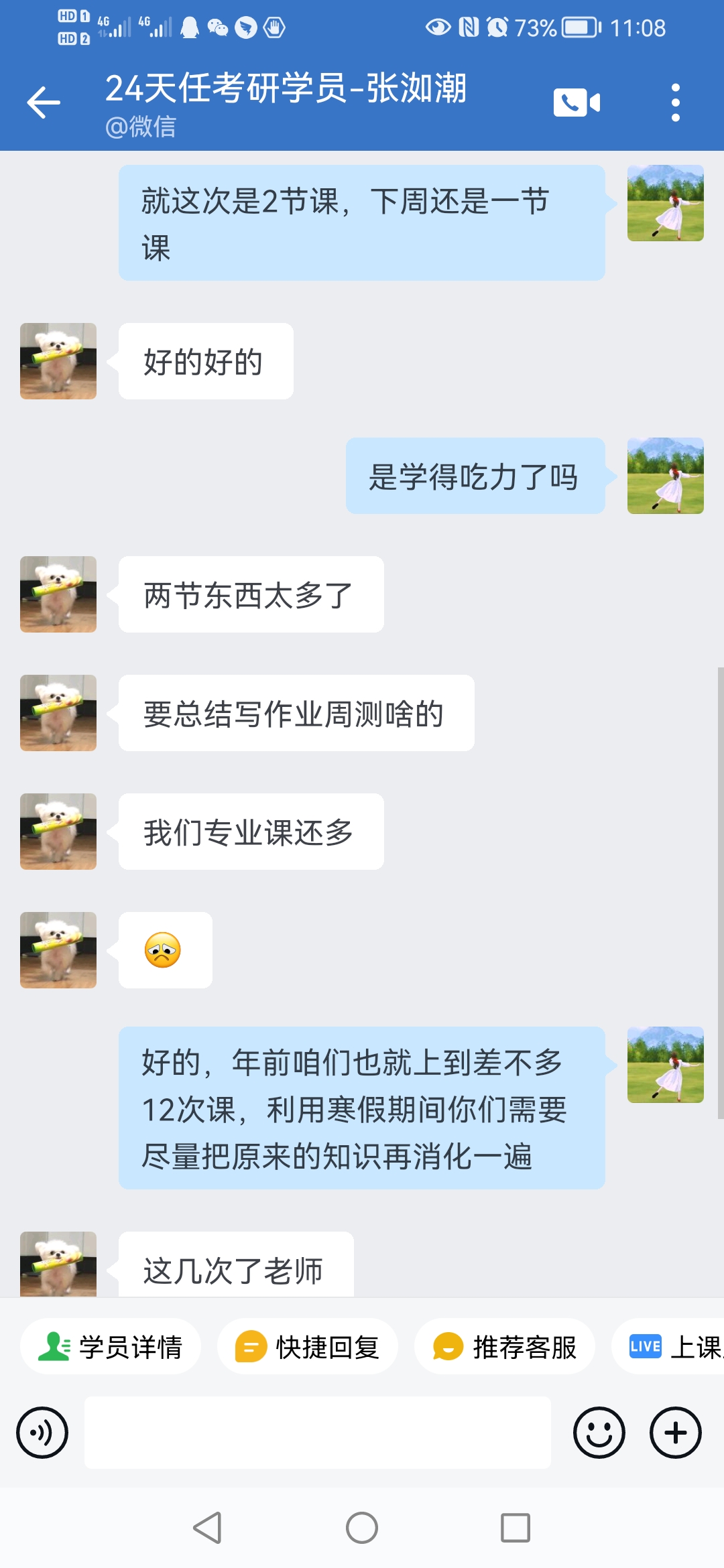This screenshot has width=724, height=1568.
Task: Go back using the top-left arrow
Action: point(44,103)
